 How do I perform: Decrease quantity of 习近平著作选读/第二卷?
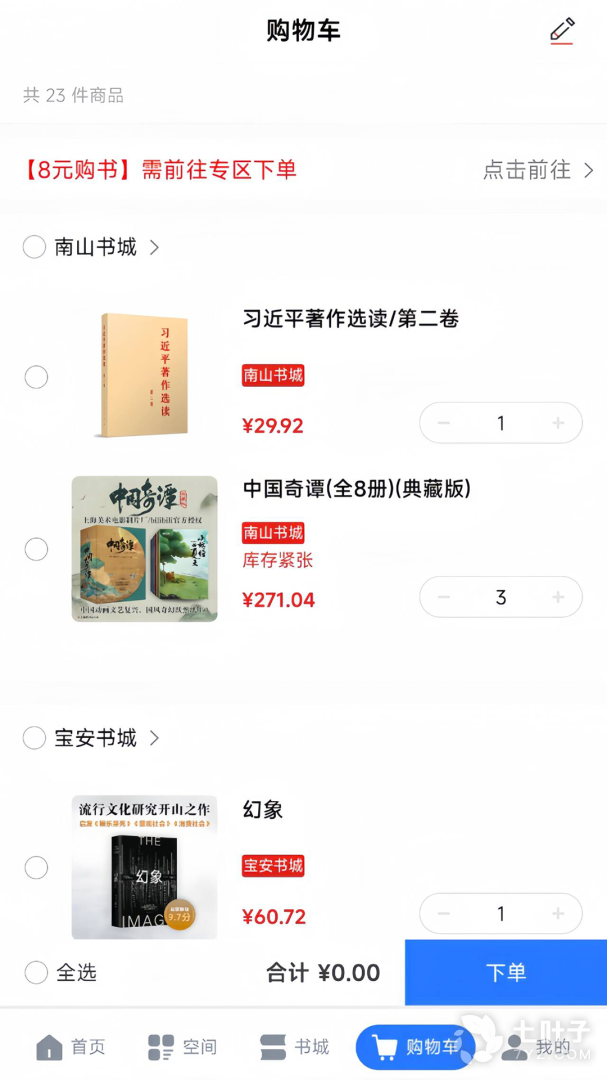[x=444, y=423]
